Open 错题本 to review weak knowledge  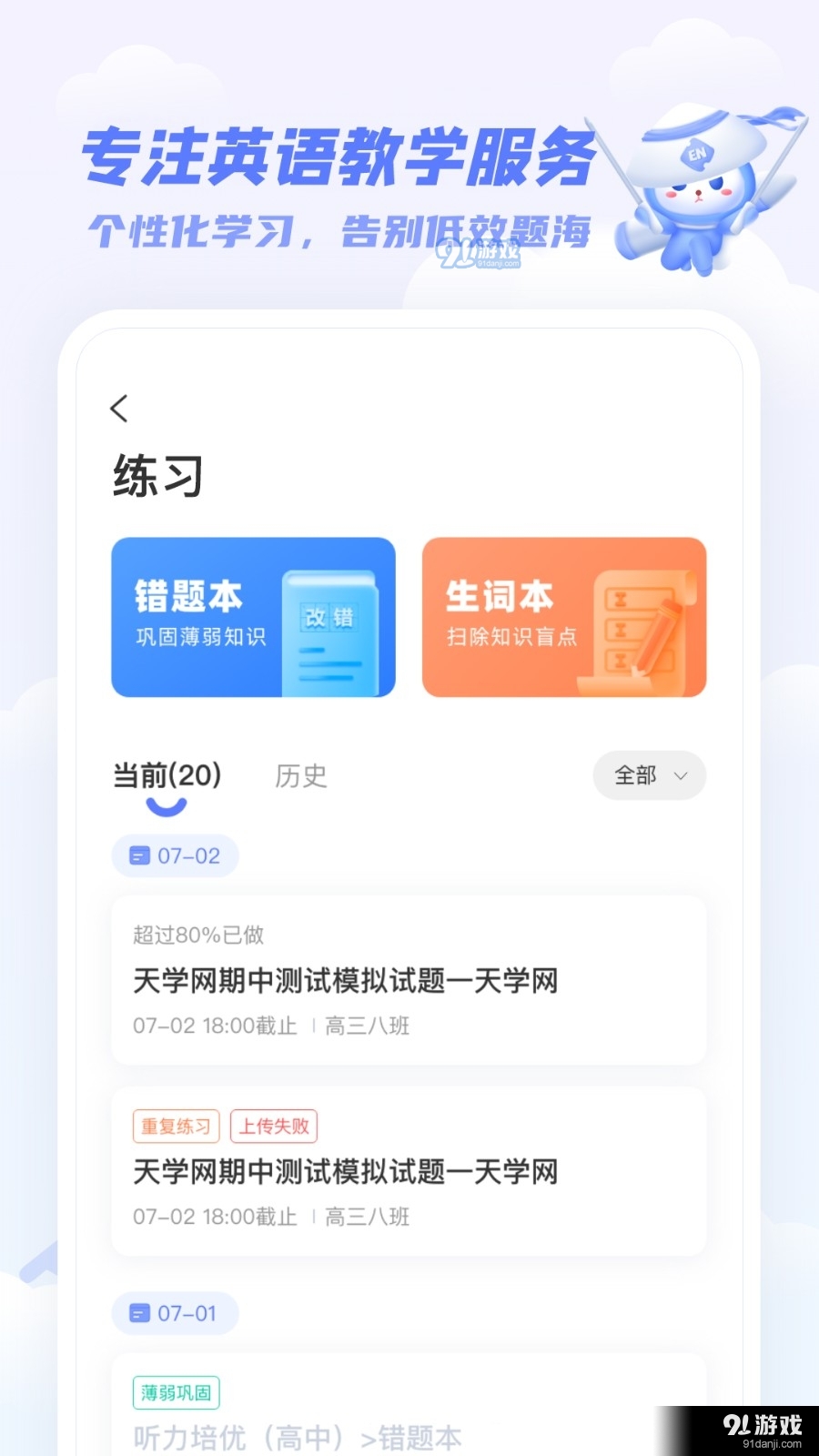click(253, 618)
